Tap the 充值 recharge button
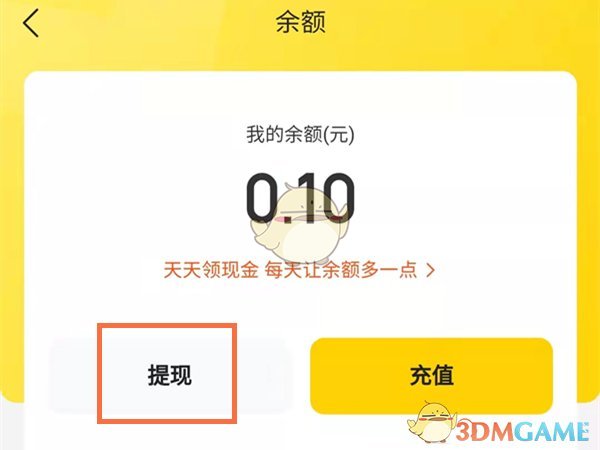600x450 pixels. 431,376
